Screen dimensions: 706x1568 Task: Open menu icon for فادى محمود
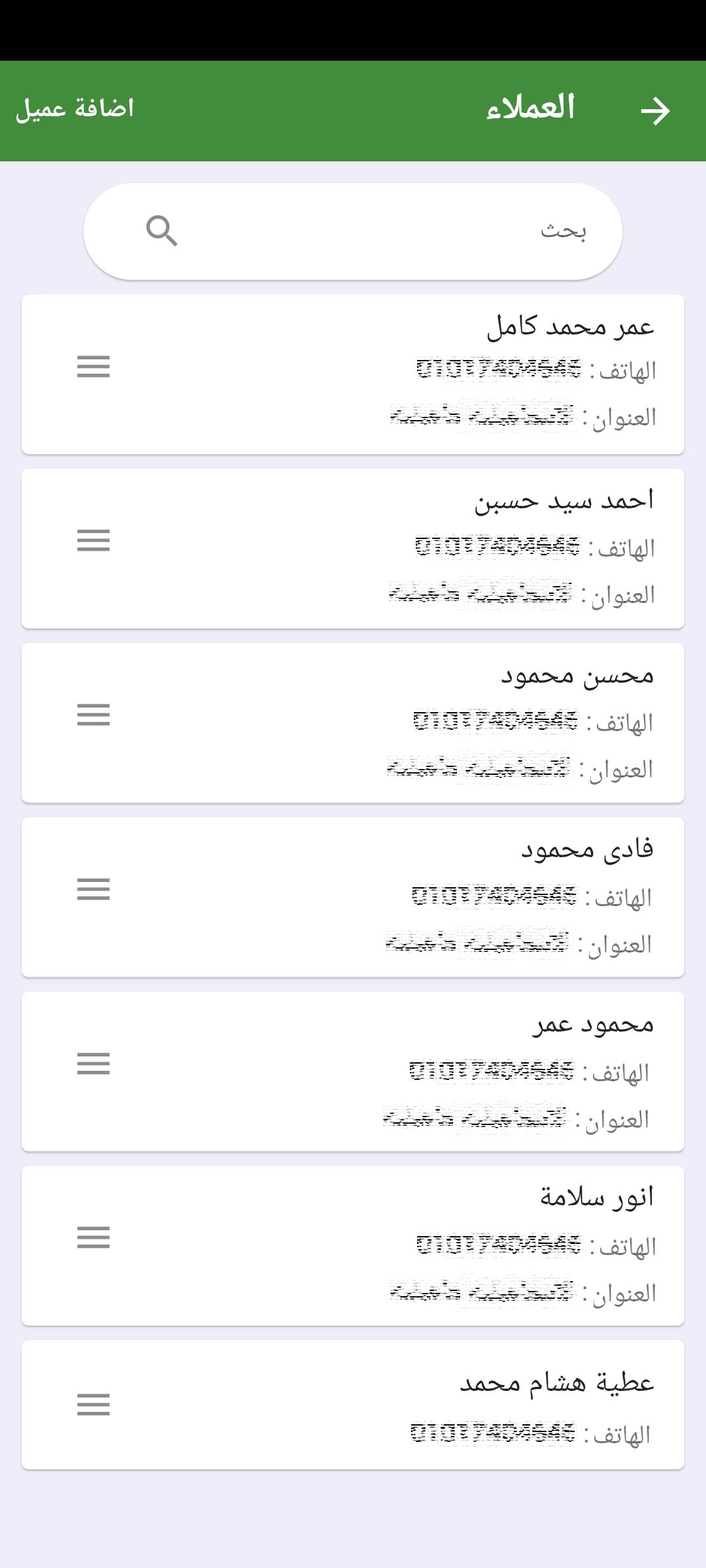point(93,889)
